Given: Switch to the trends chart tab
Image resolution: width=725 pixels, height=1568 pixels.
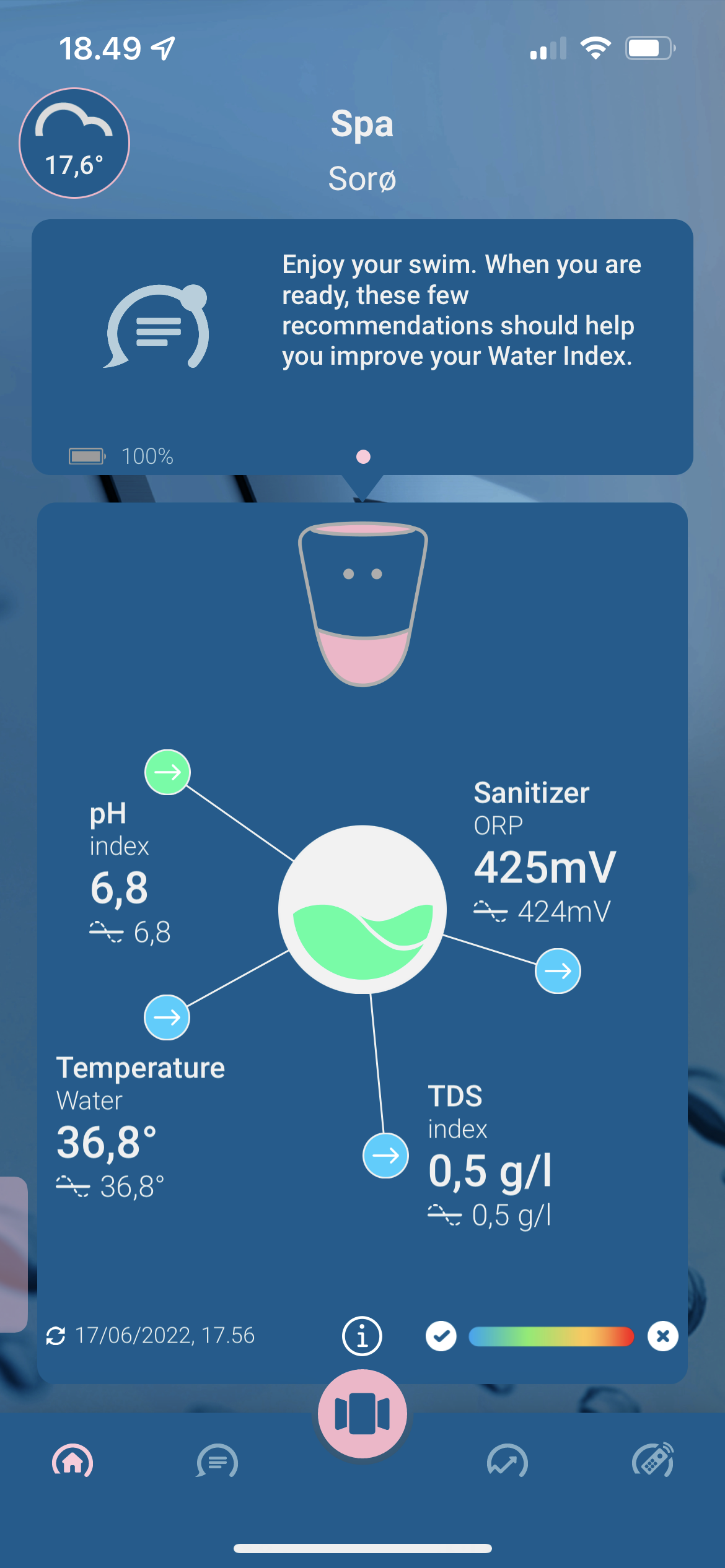Looking at the screenshot, I should click(507, 1461).
